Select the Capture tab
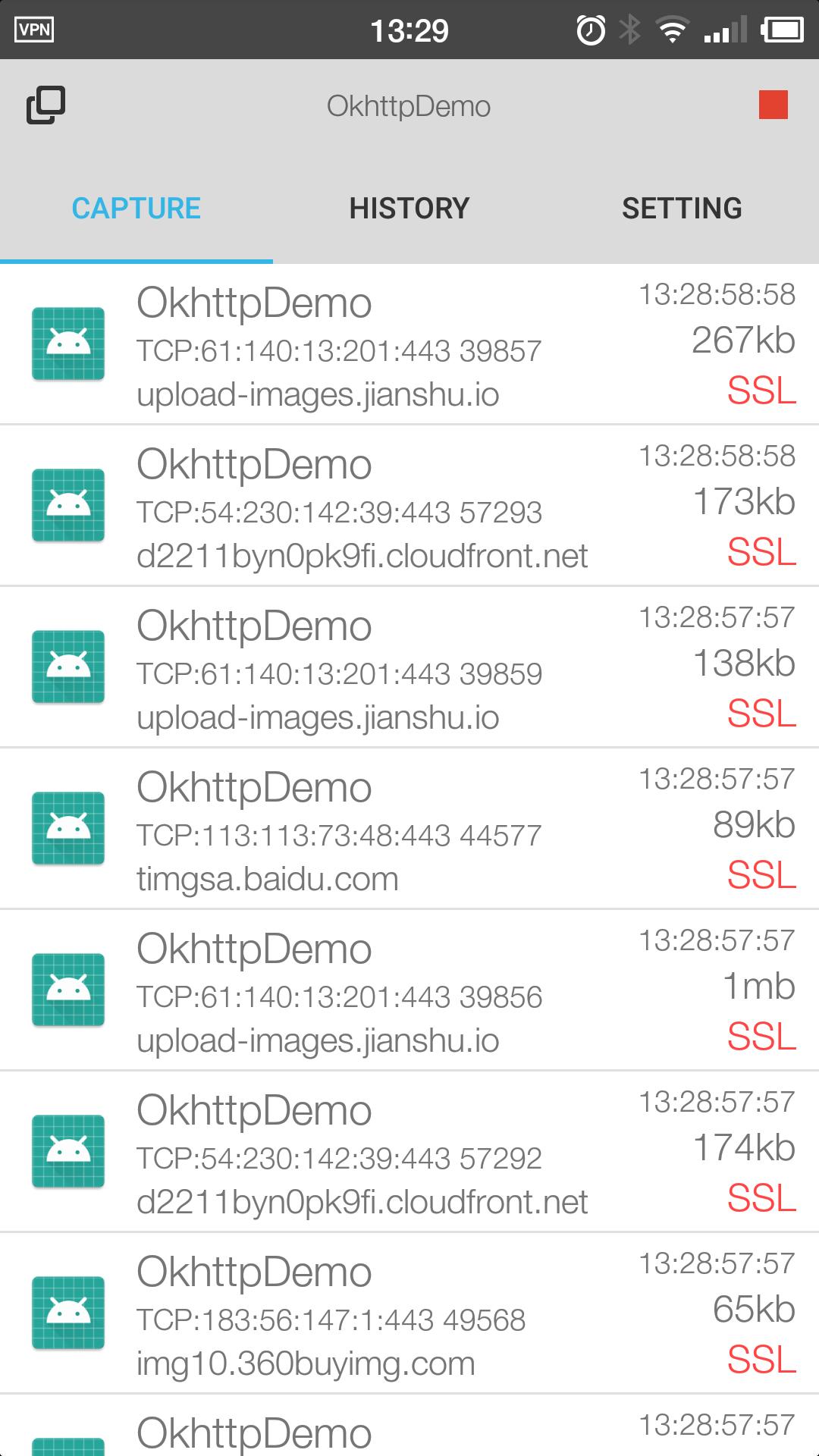Viewport: 819px width, 1456px height. click(136, 209)
